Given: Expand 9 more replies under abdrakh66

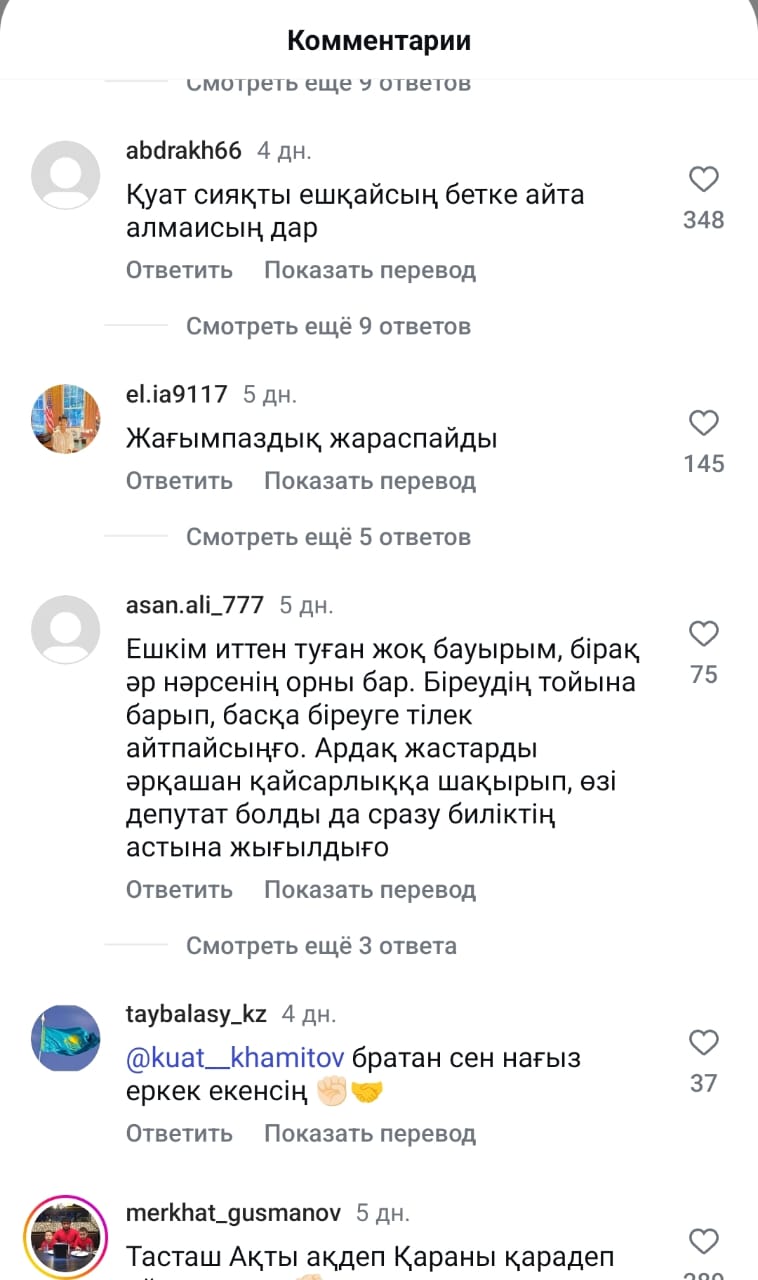Looking at the screenshot, I should 328,326.
